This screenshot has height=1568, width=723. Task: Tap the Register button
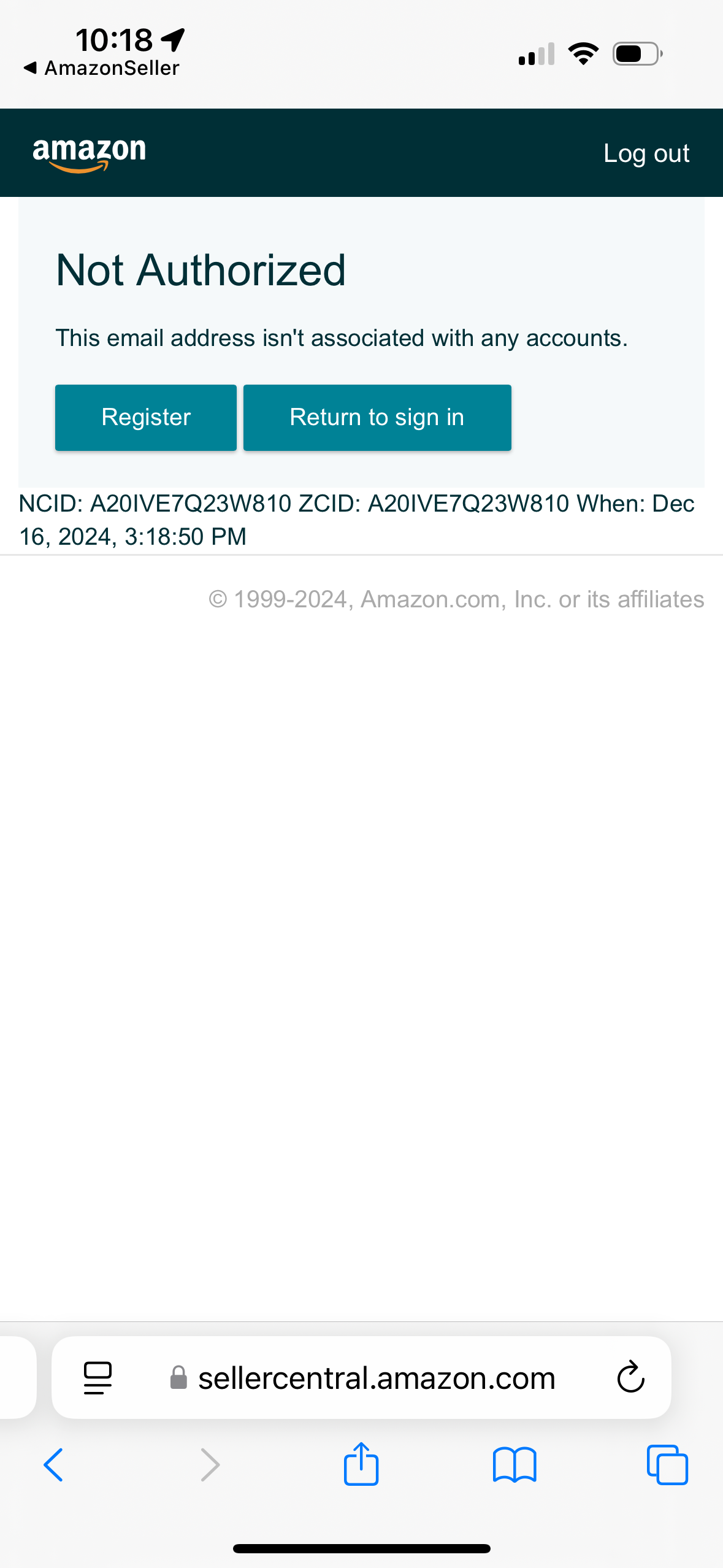[x=146, y=418]
